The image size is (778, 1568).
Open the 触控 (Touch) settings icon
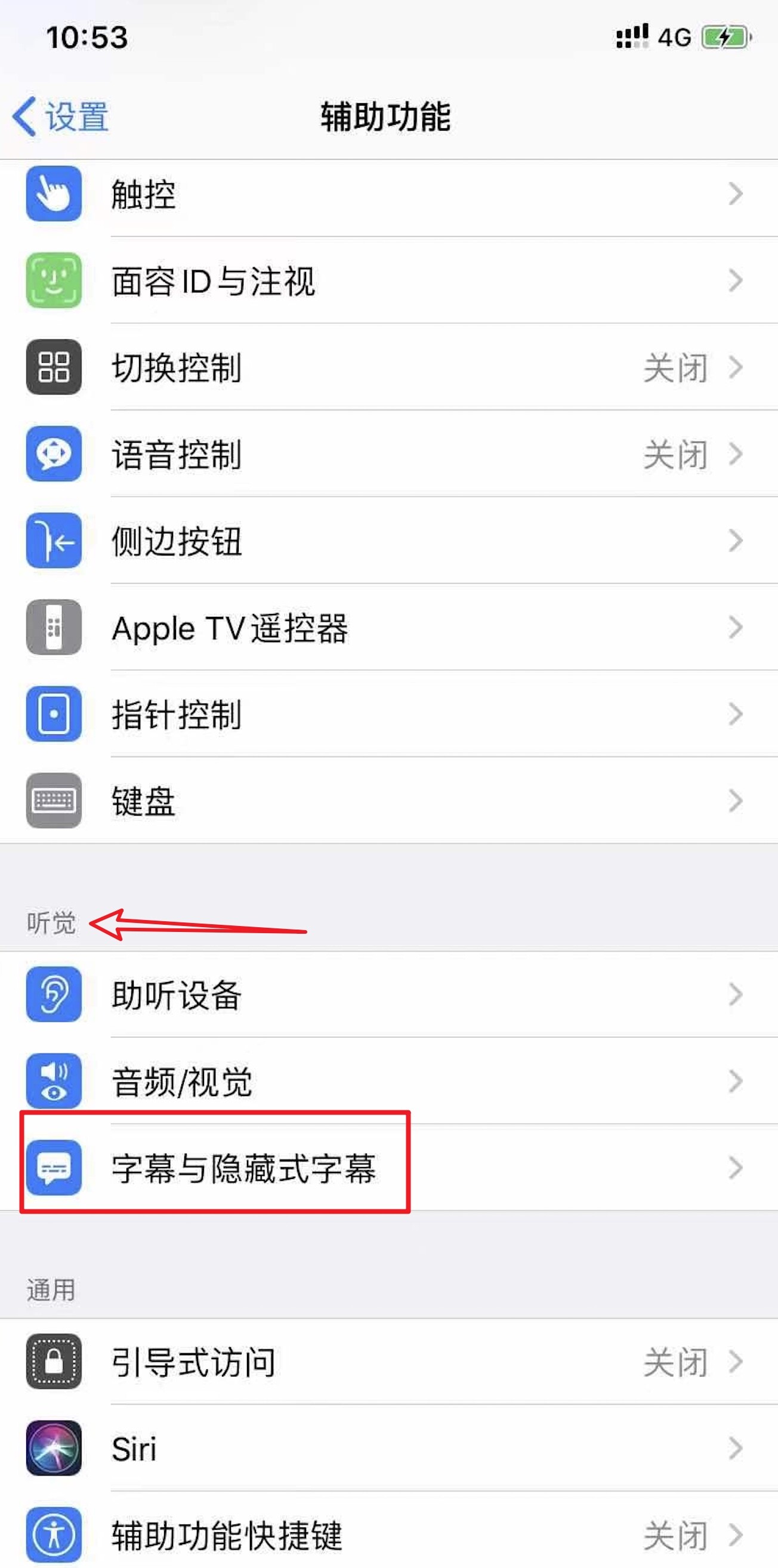54,195
